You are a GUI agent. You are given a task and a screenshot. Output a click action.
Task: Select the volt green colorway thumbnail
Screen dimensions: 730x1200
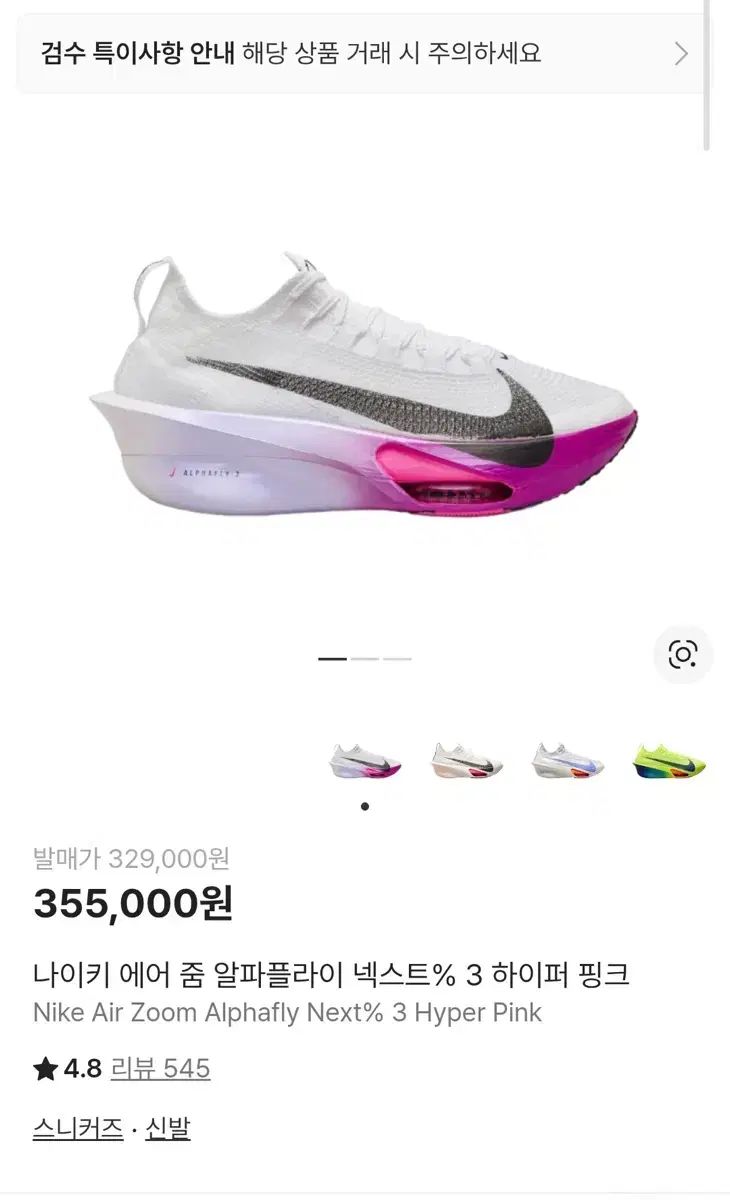(x=669, y=764)
